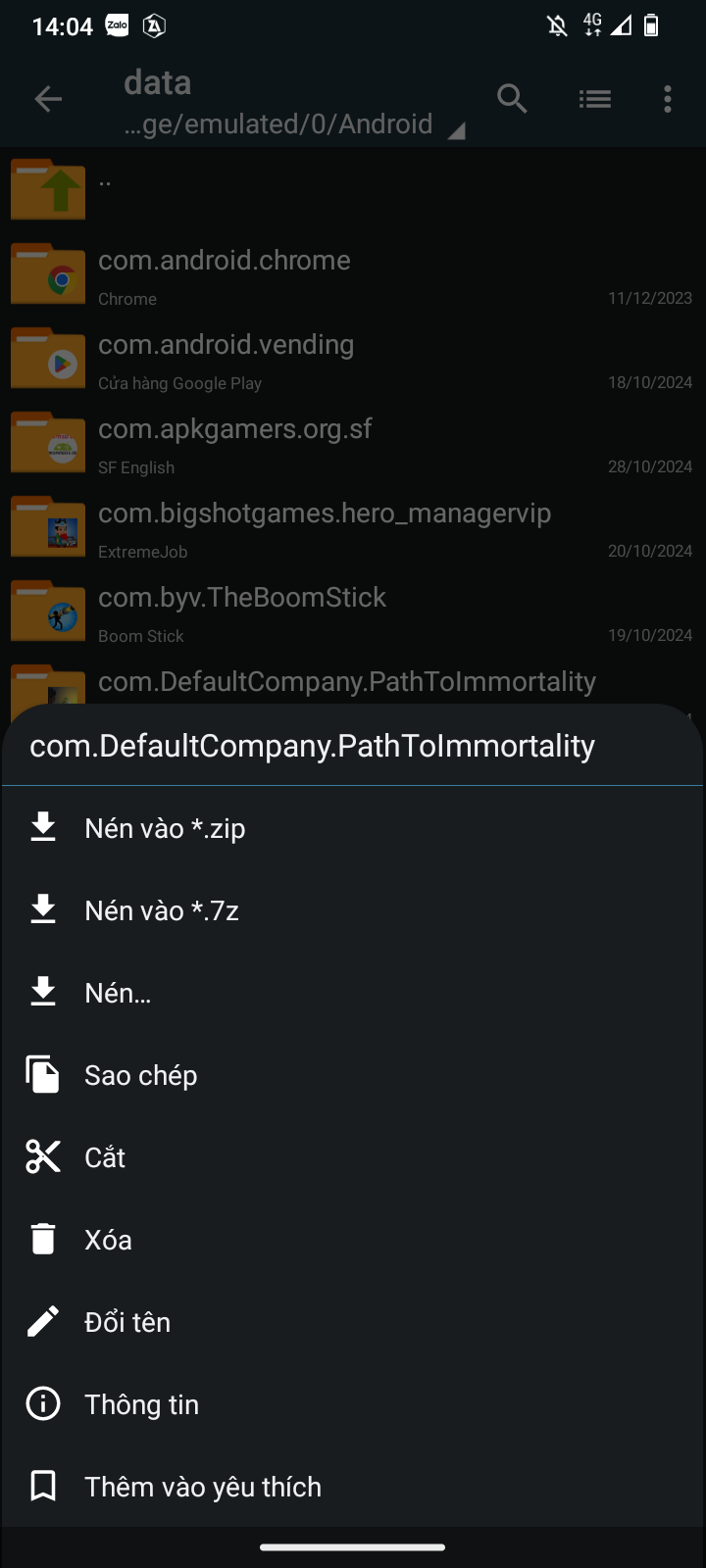Choose Nén vào *.7z compression
This screenshot has width=706, height=1568.
162,910
